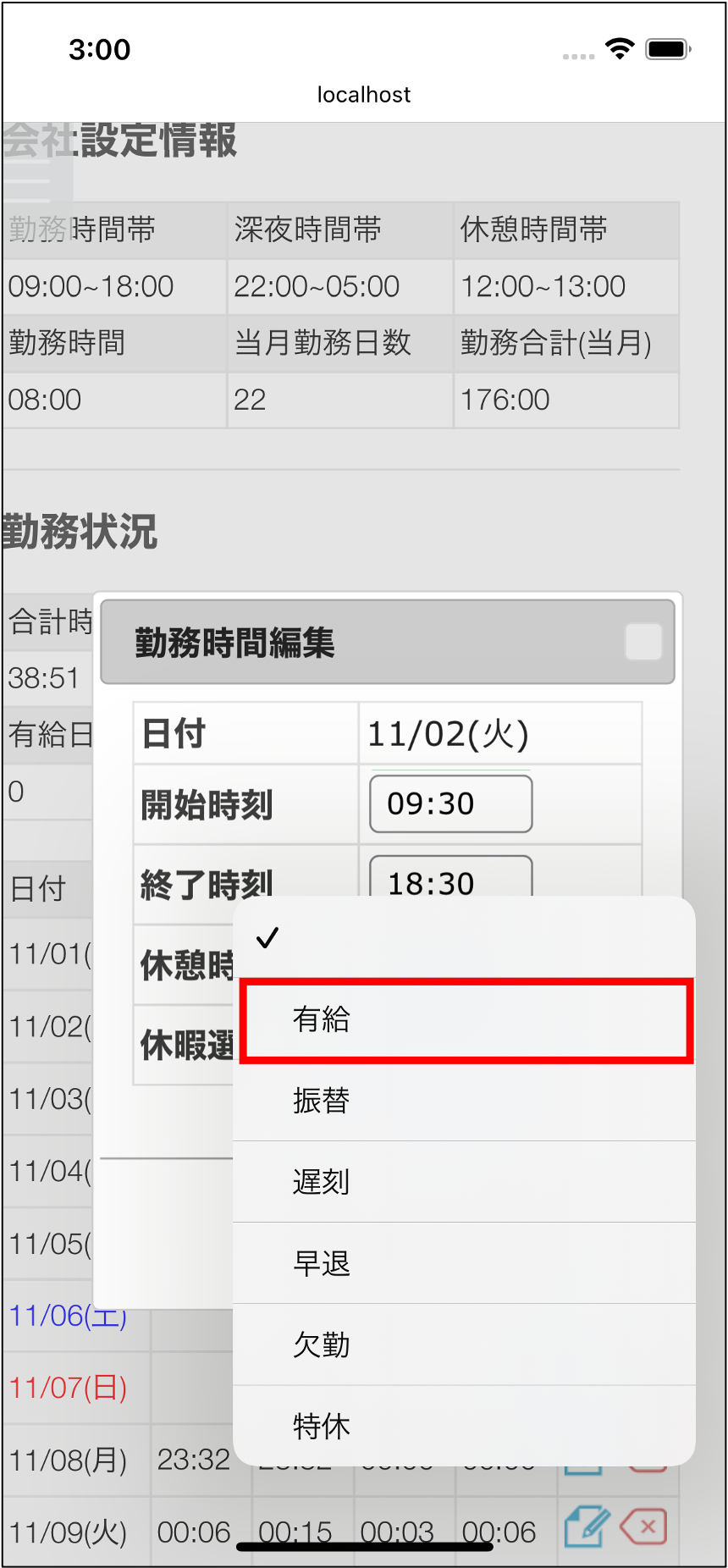Select the blank checked option

465,938
